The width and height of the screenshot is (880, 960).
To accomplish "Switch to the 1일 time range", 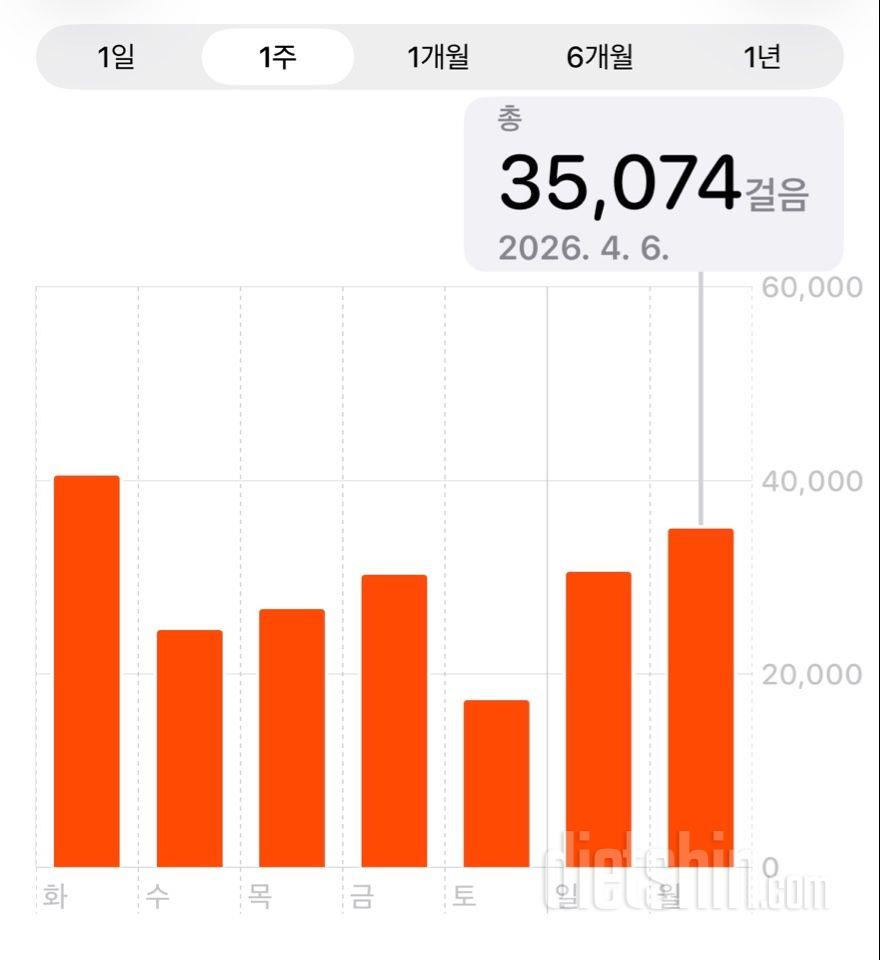I will click(116, 57).
